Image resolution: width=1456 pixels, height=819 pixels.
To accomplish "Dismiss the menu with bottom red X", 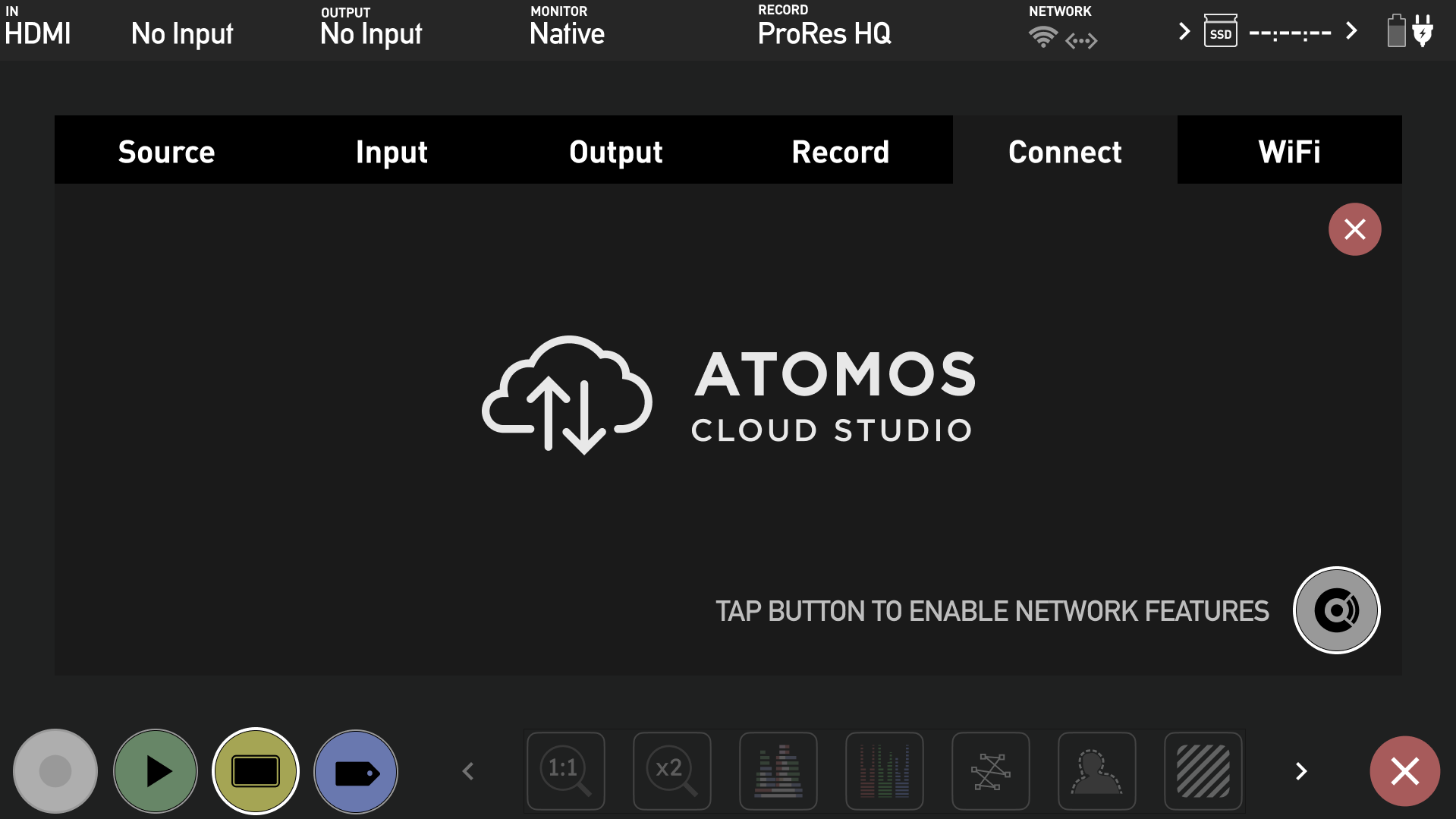I will 1404,771.
